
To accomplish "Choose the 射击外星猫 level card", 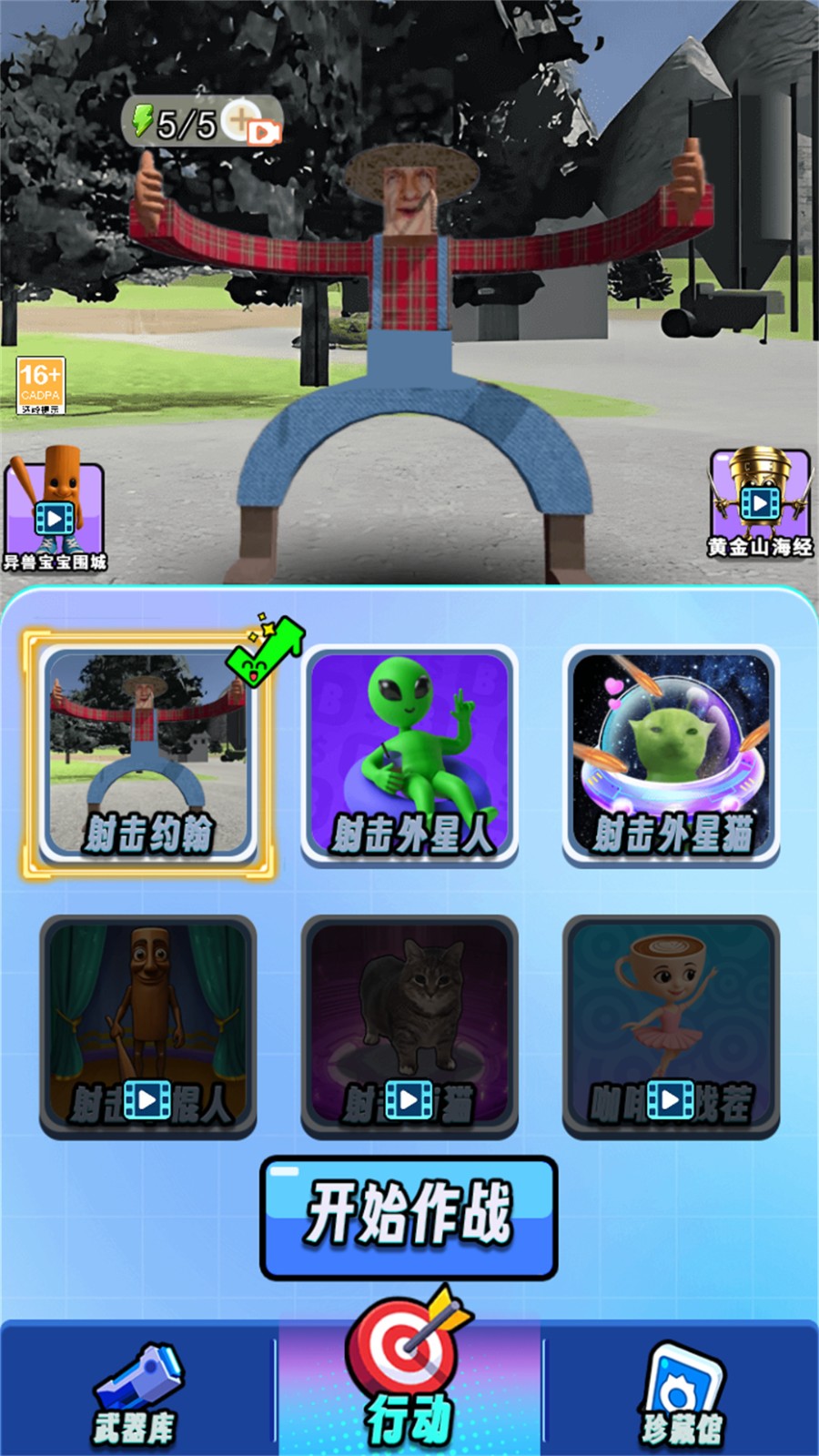I will coord(671,755).
